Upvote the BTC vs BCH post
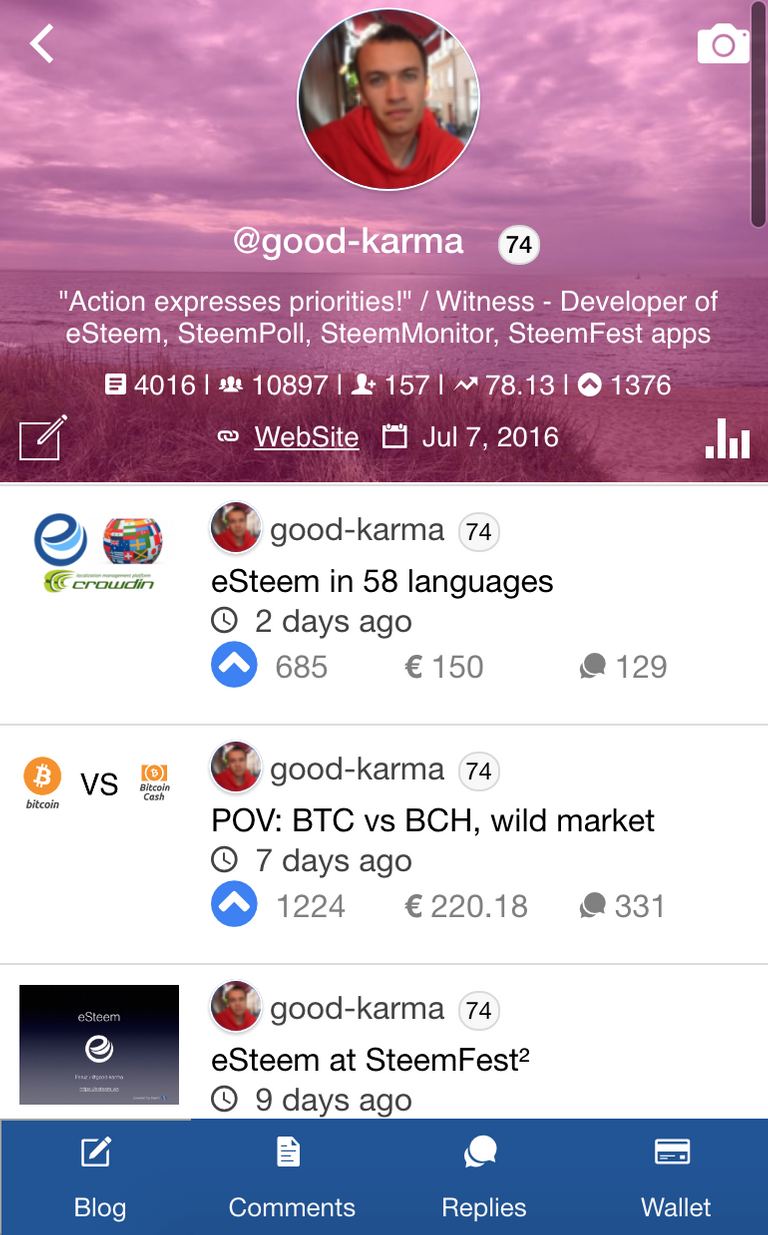The height and width of the screenshot is (1235, 768). tap(235, 906)
